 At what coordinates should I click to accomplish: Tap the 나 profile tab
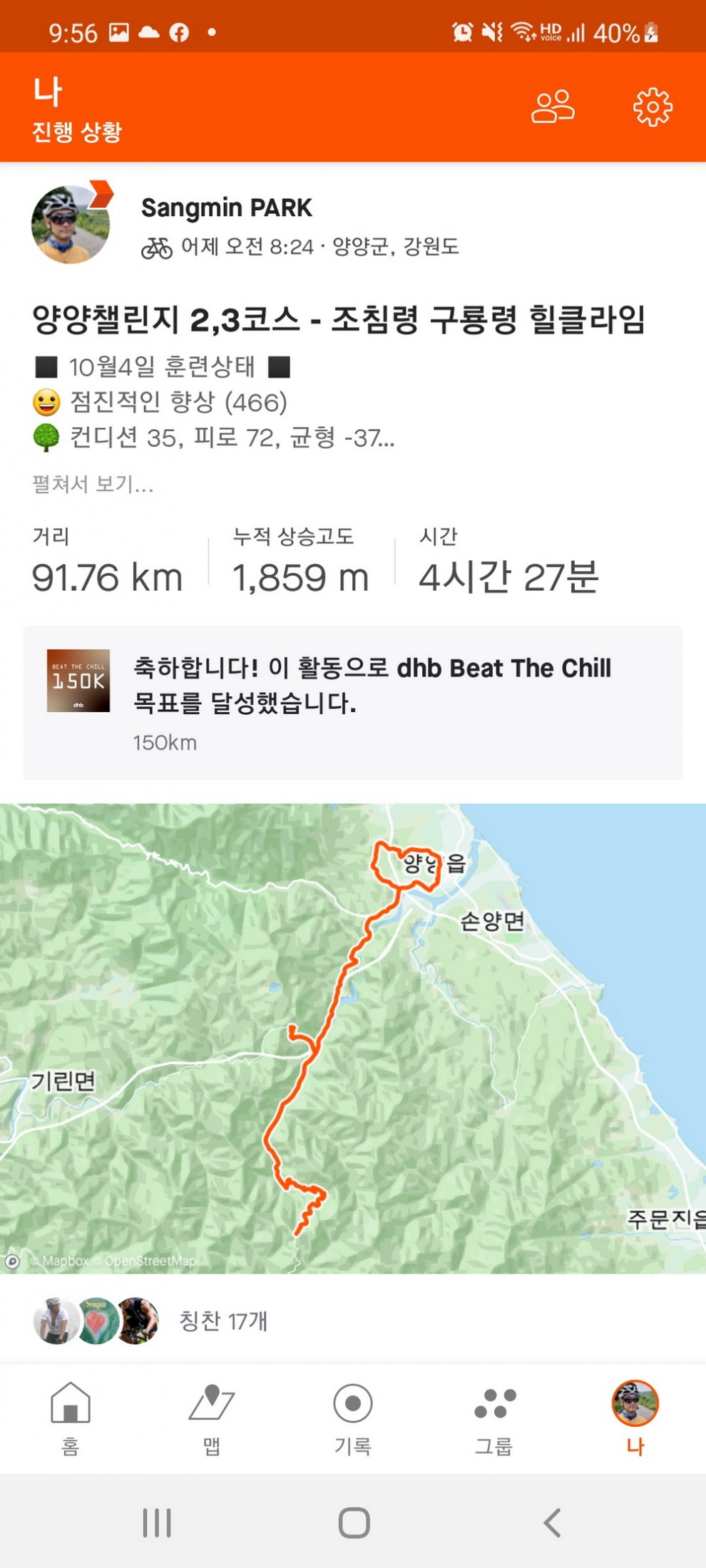click(x=635, y=1418)
